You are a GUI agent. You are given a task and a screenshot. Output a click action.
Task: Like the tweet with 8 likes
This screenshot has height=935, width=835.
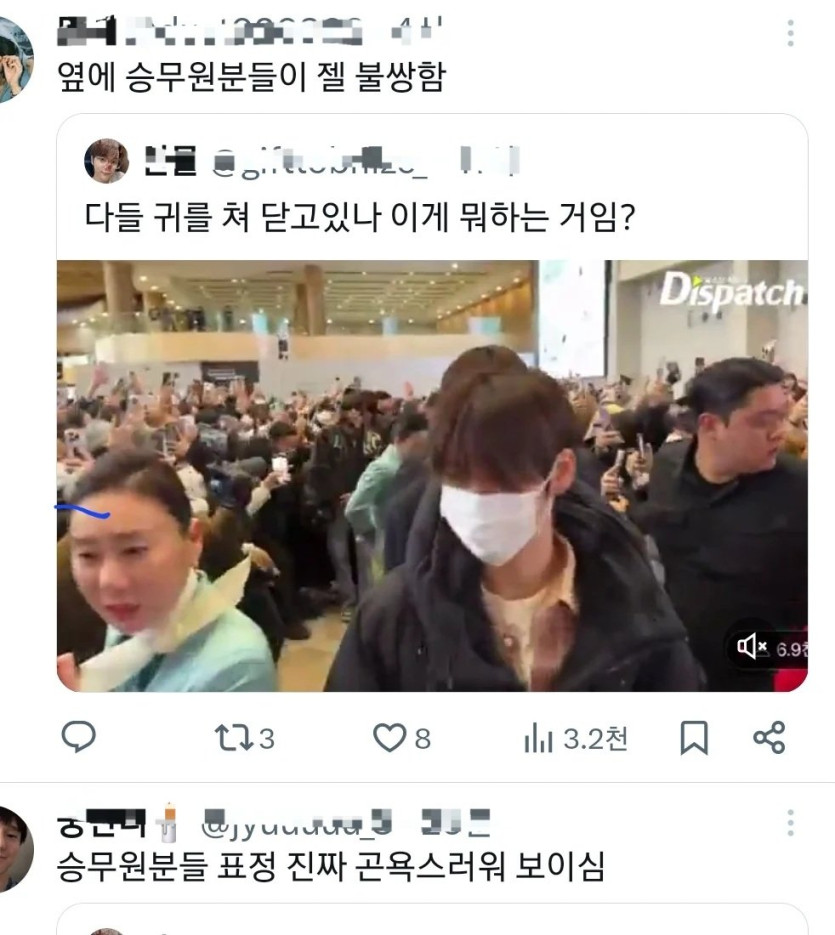(x=388, y=738)
